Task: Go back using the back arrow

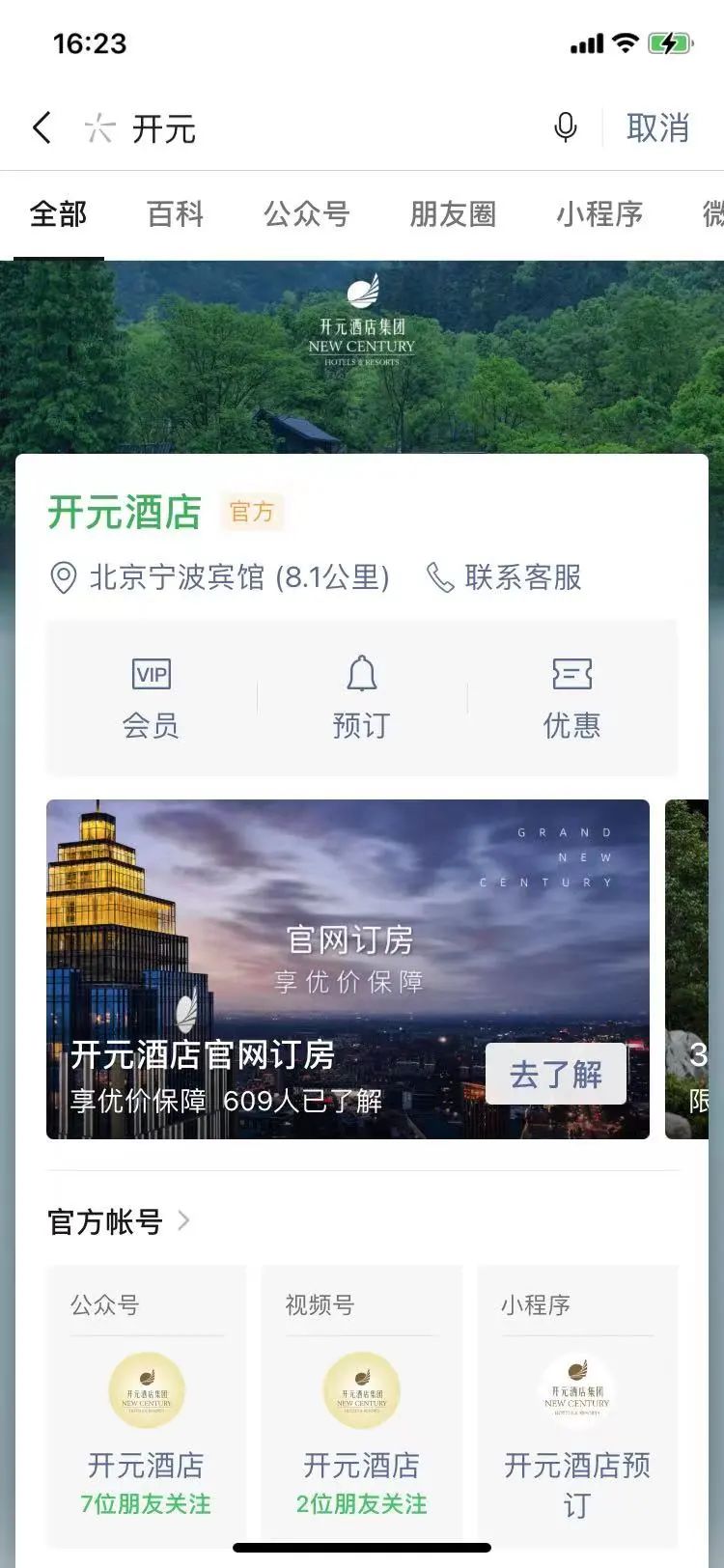Action: pos(42,127)
